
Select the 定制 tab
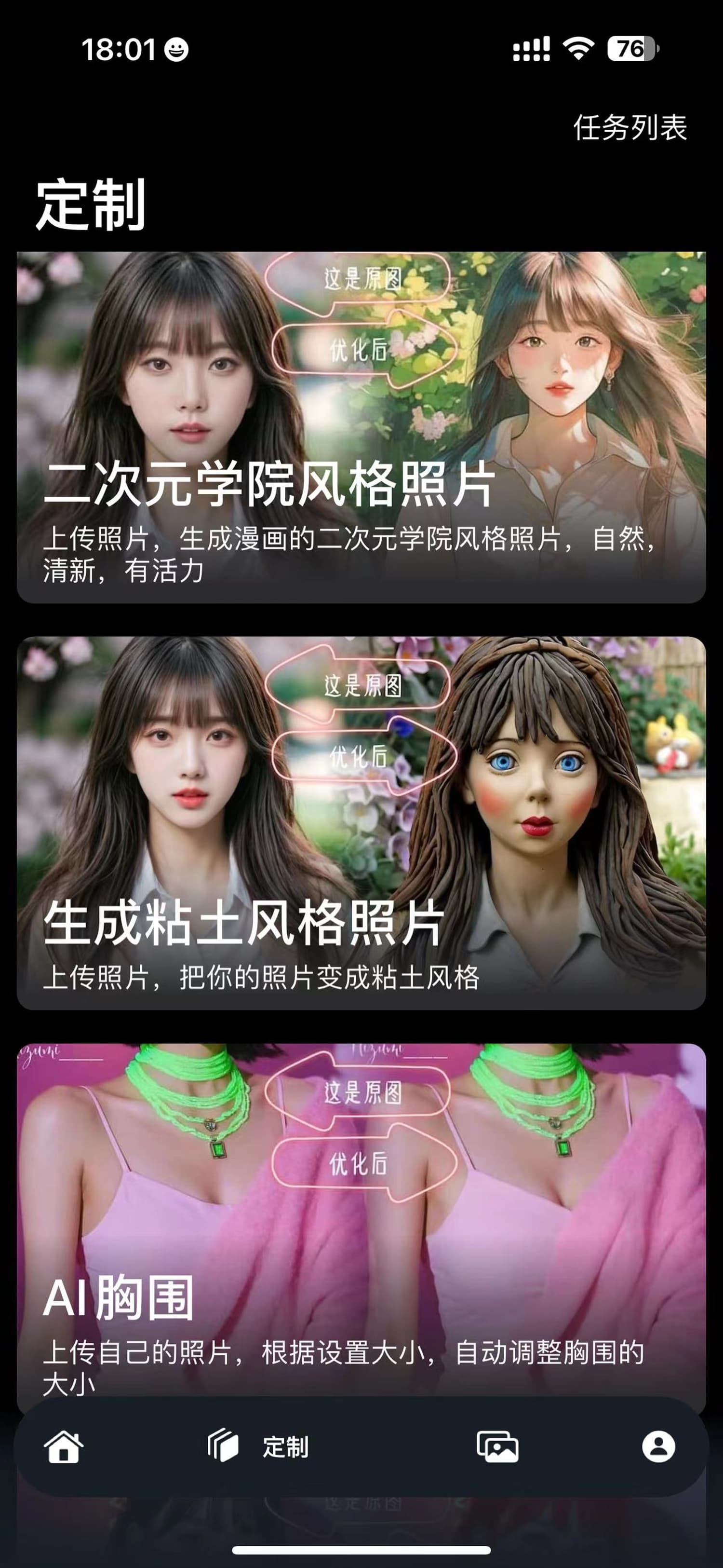coord(259,1447)
